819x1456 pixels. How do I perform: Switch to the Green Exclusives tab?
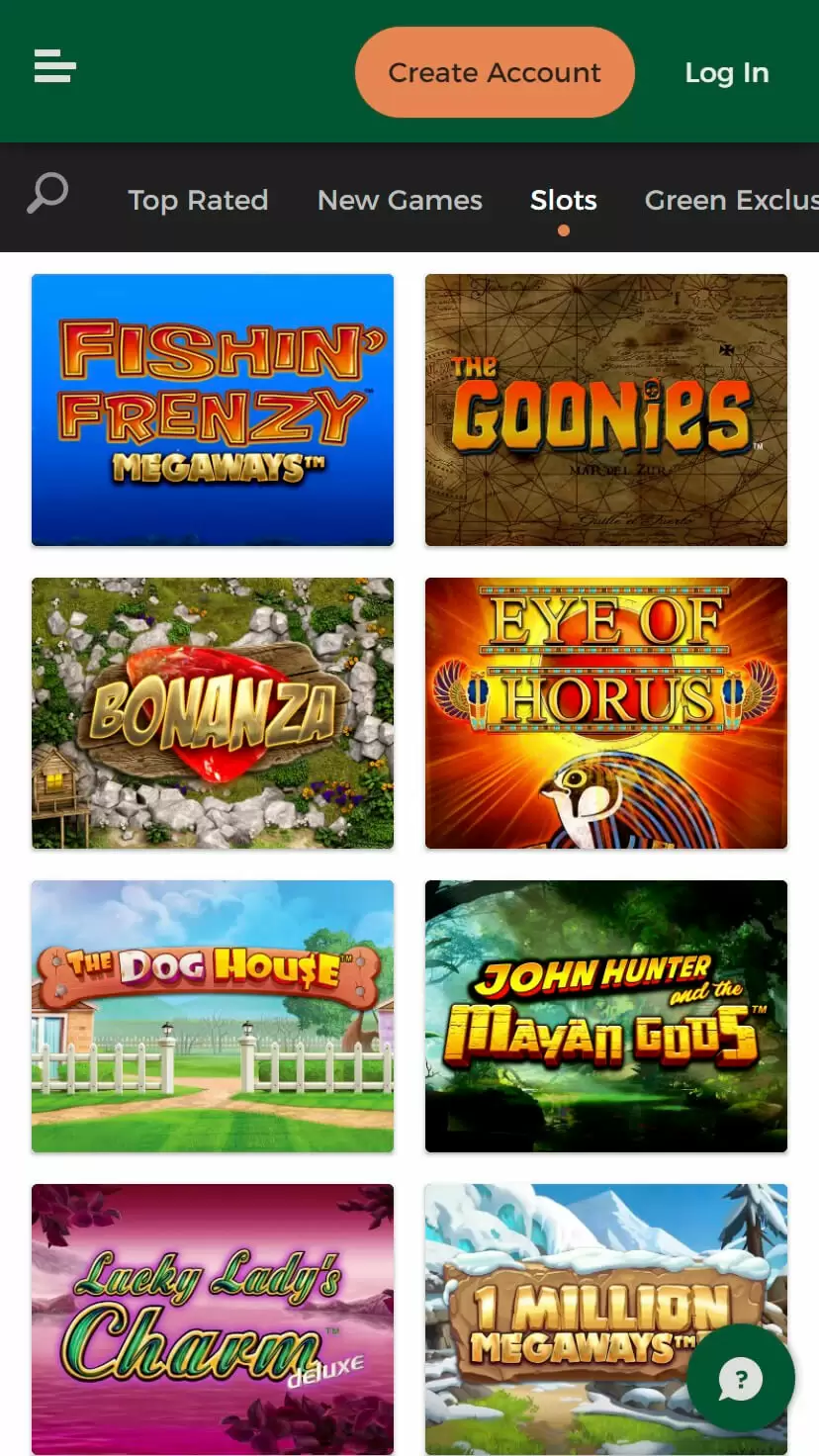pos(730,200)
